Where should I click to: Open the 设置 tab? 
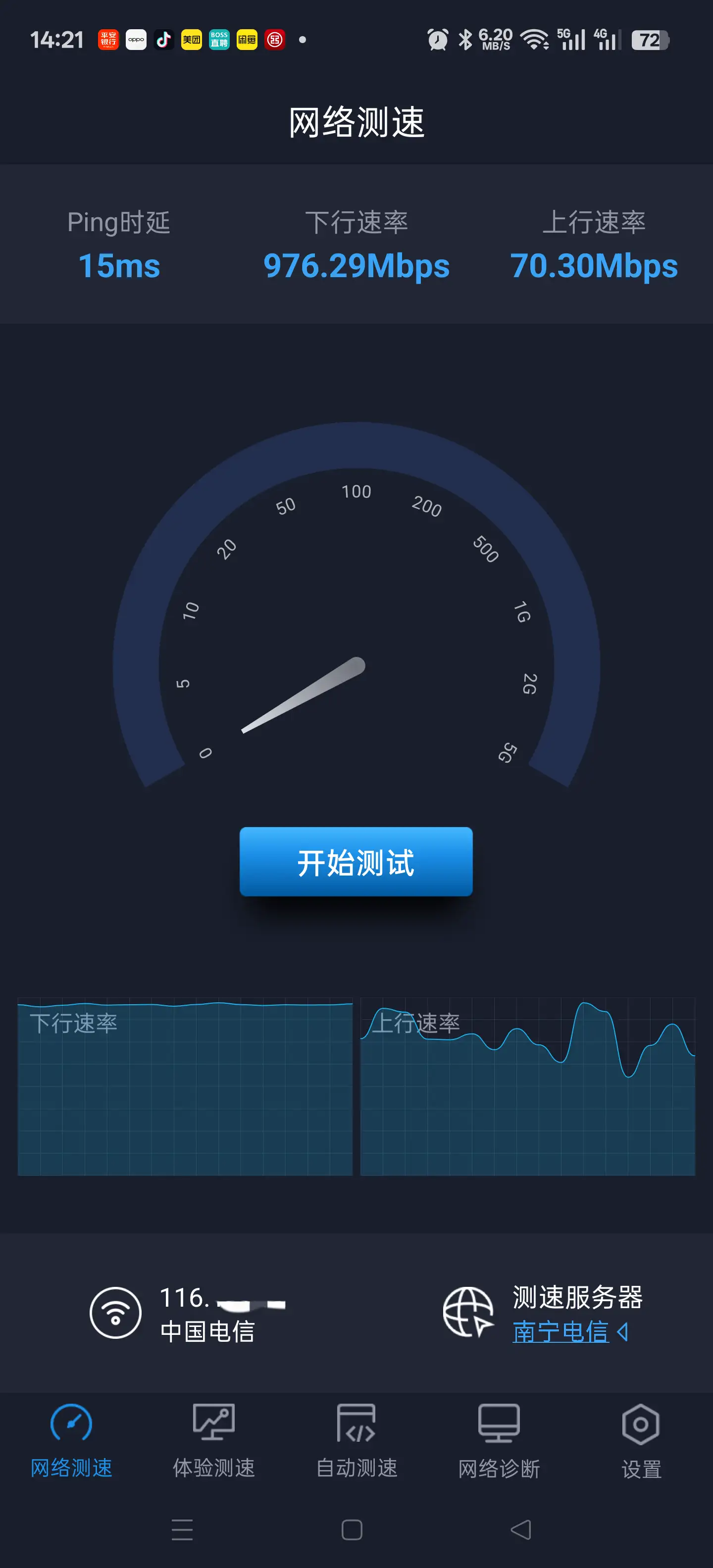tap(641, 1441)
